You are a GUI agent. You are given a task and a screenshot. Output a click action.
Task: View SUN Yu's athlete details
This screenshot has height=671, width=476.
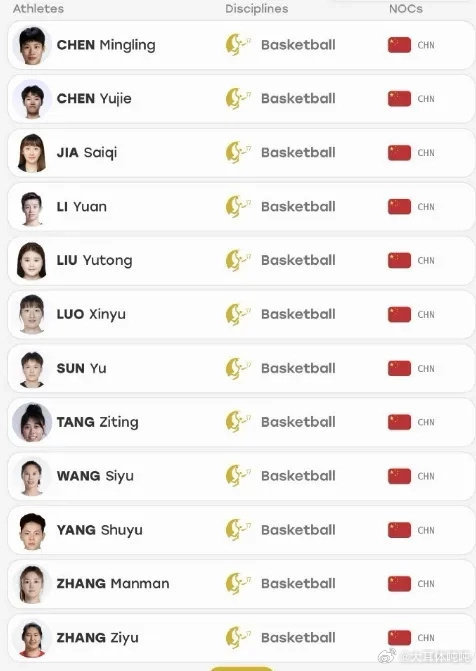[x=241, y=368]
